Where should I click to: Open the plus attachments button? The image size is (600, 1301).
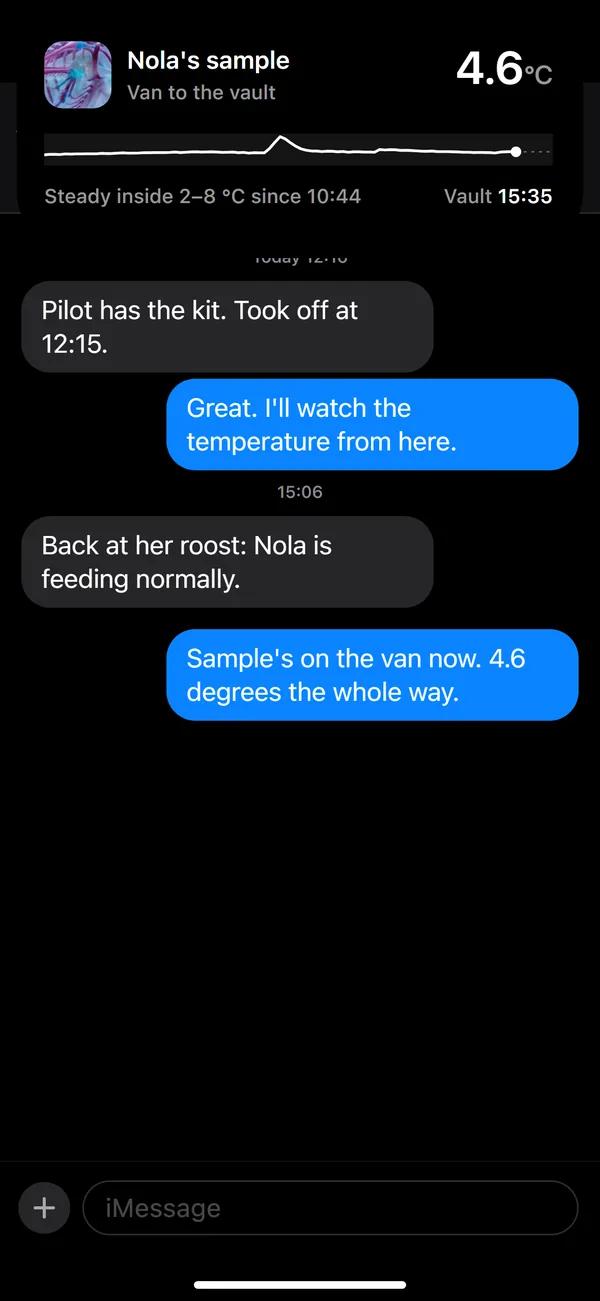pyautogui.click(x=44, y=1208)
